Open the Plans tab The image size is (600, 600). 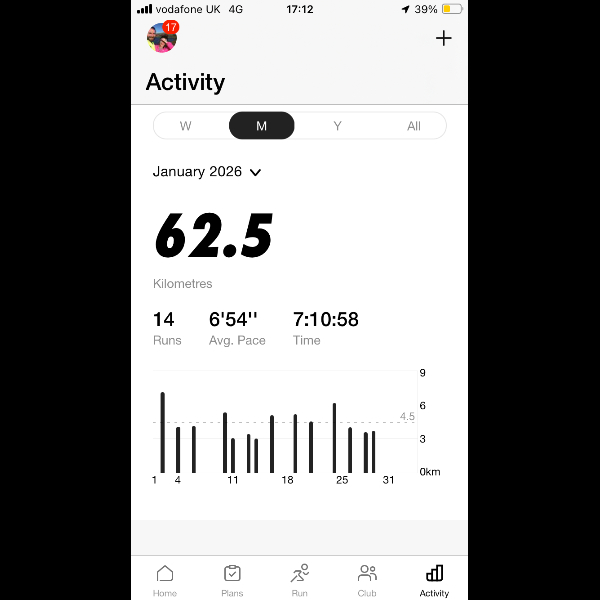pos(232,579)
